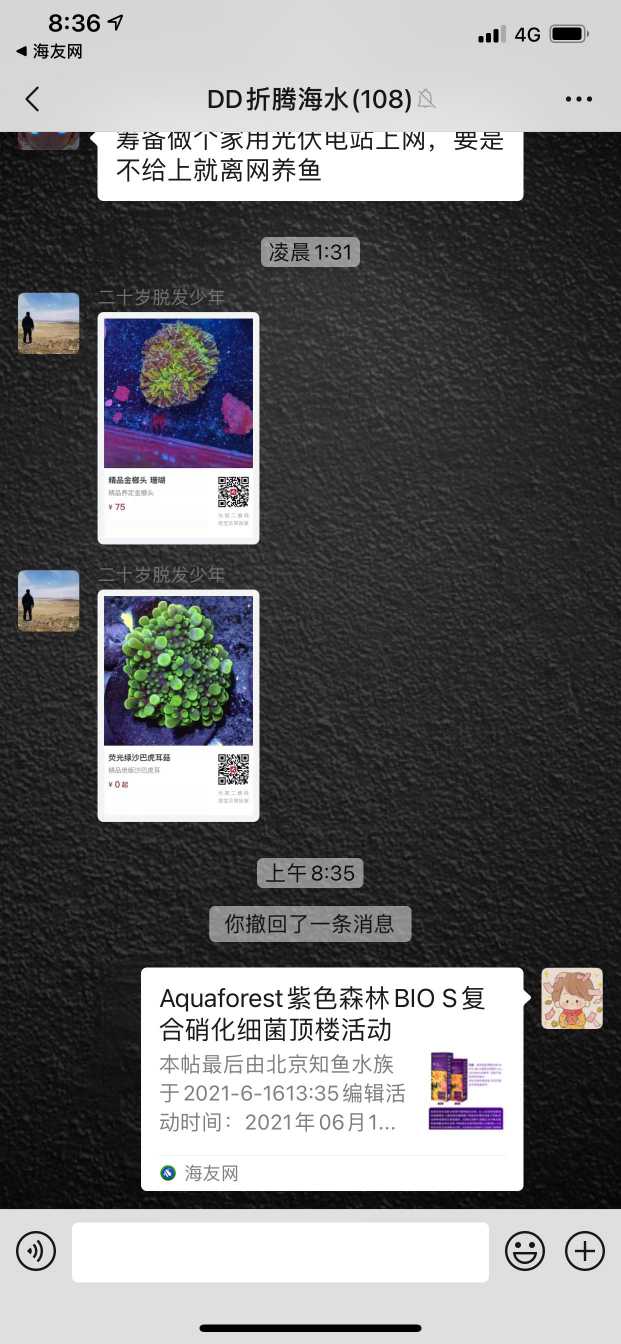Go back from the chat
Screen dimensions: 621x1344
pyautogui.click(x=32, y=99)
